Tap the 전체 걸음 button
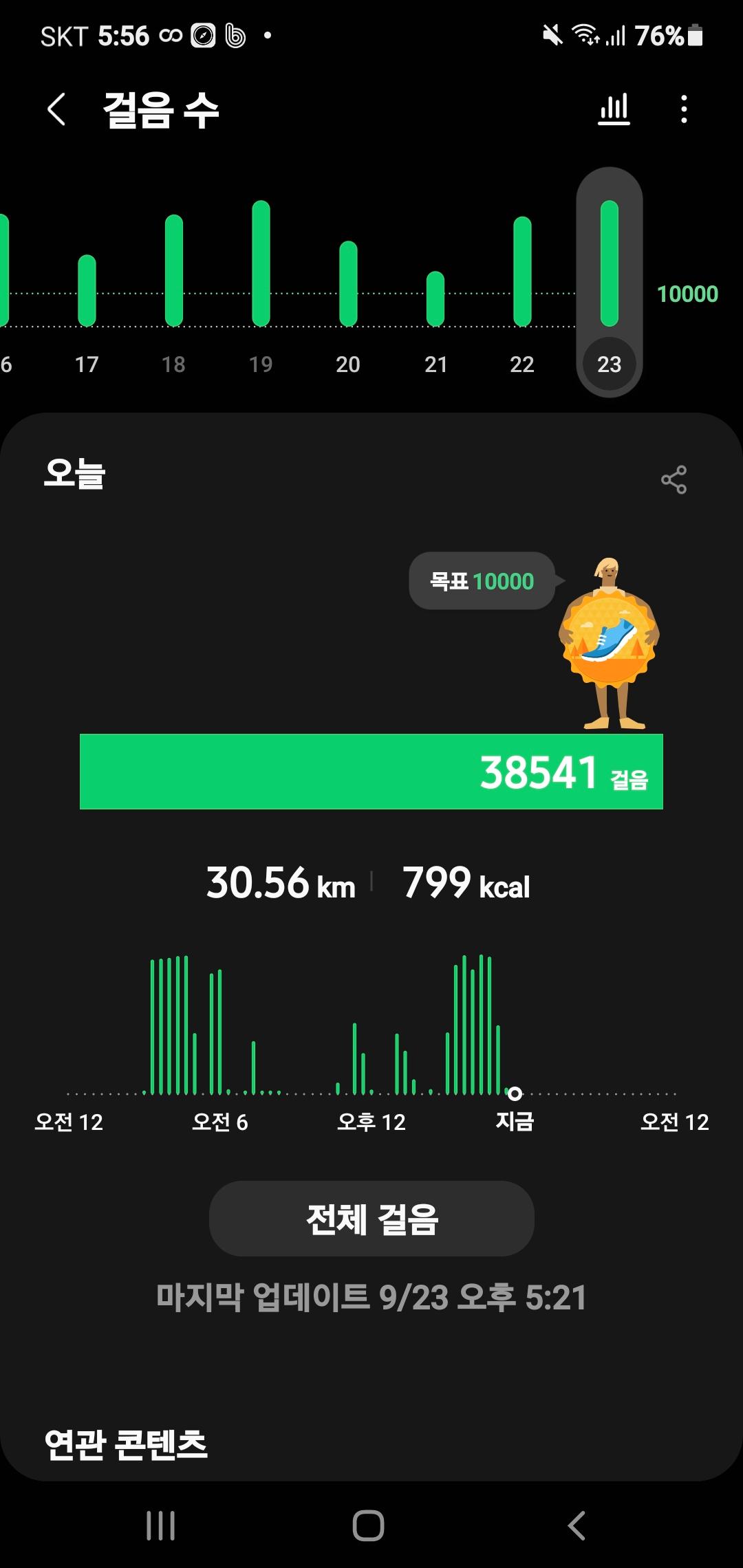Image resolution: width=743 pixels, height=1568 pixels. pyautogui.click(x=371, y=1219)
